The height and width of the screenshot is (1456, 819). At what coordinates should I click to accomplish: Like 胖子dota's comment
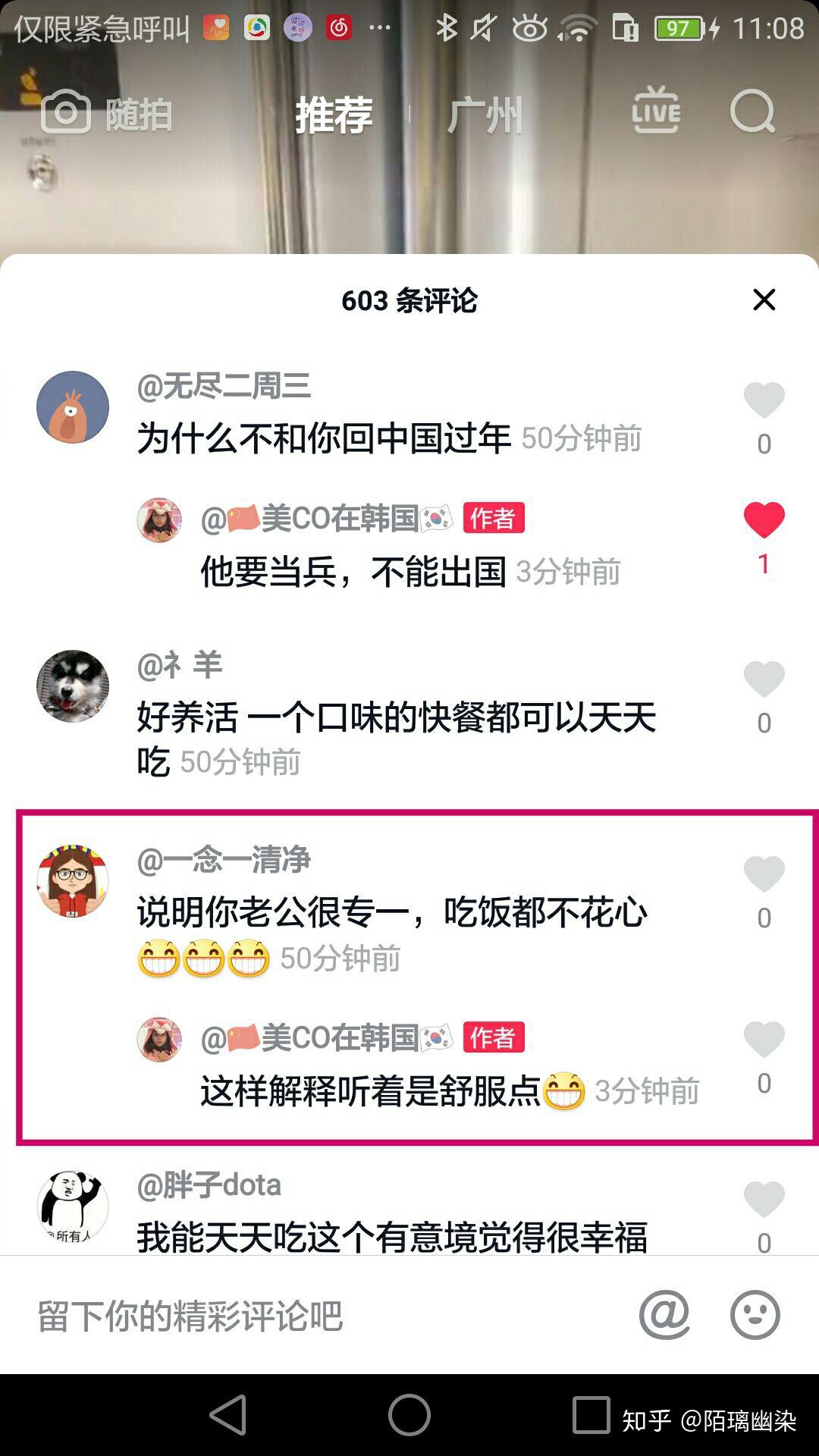click(x=764, y=1200)
